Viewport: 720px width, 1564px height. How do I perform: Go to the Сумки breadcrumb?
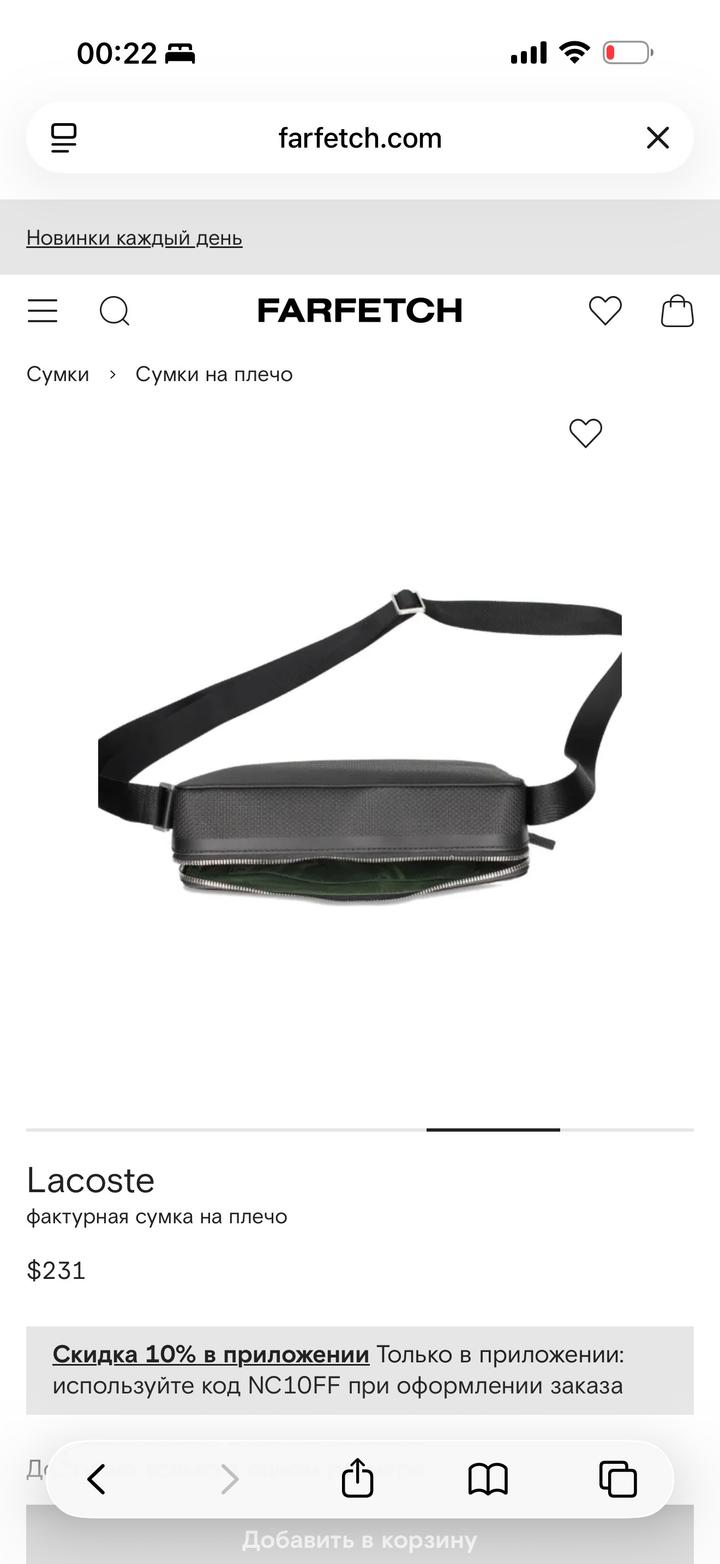(x=58, y=374)
